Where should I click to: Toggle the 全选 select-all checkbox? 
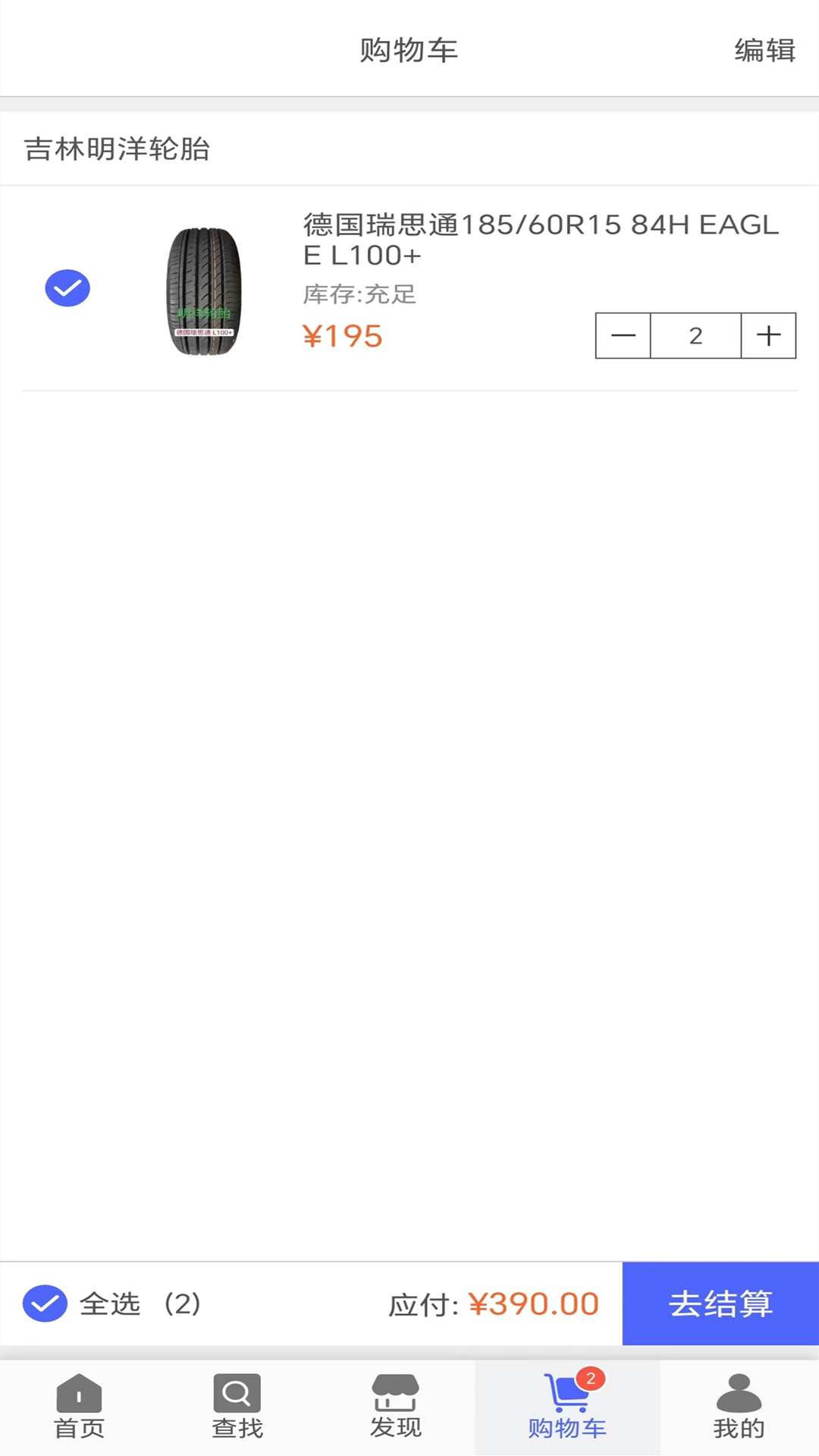pyautogui.click(x=45, y=1304)
